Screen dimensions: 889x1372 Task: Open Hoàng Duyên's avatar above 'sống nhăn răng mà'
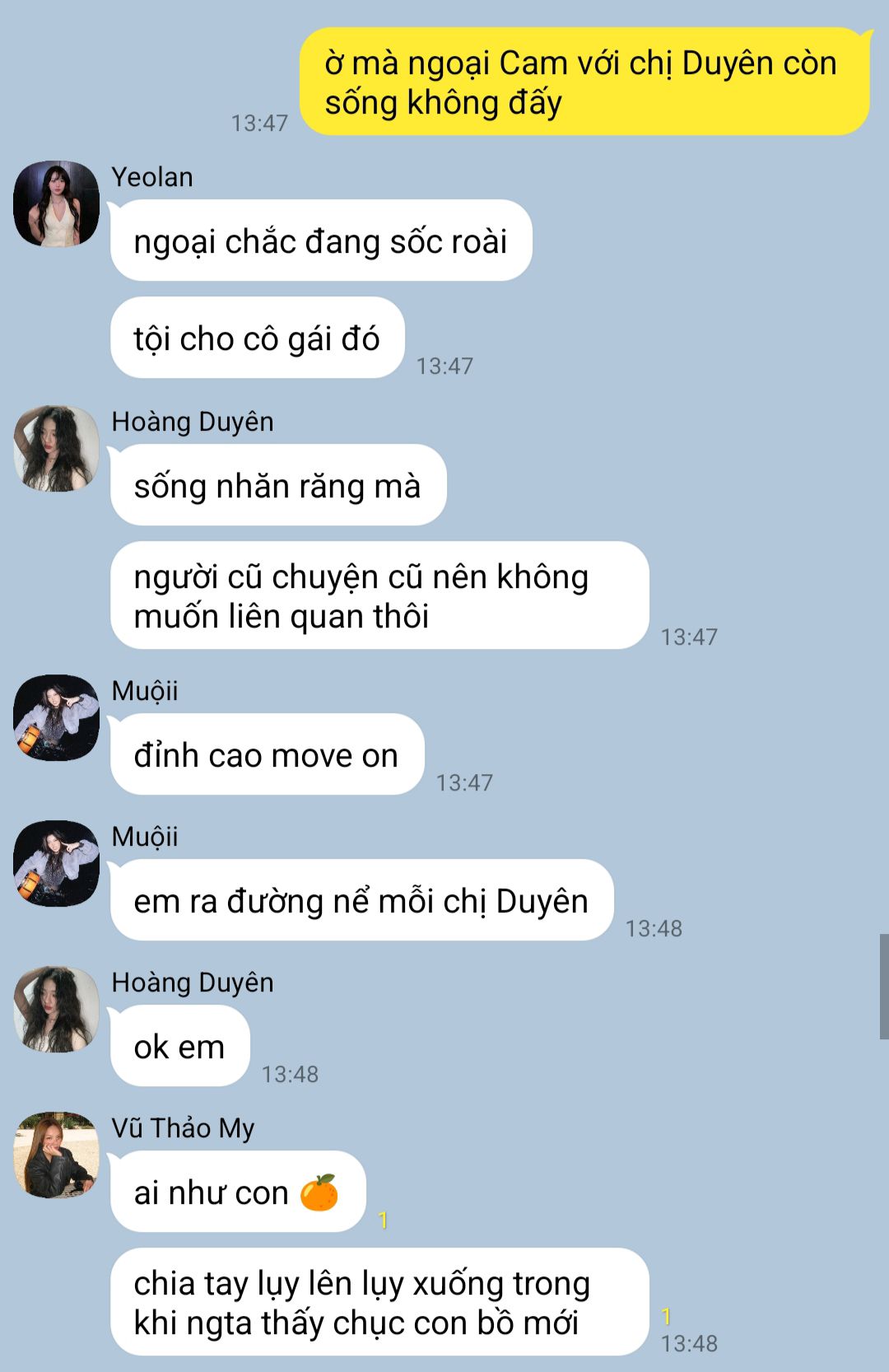pos(56,448)
